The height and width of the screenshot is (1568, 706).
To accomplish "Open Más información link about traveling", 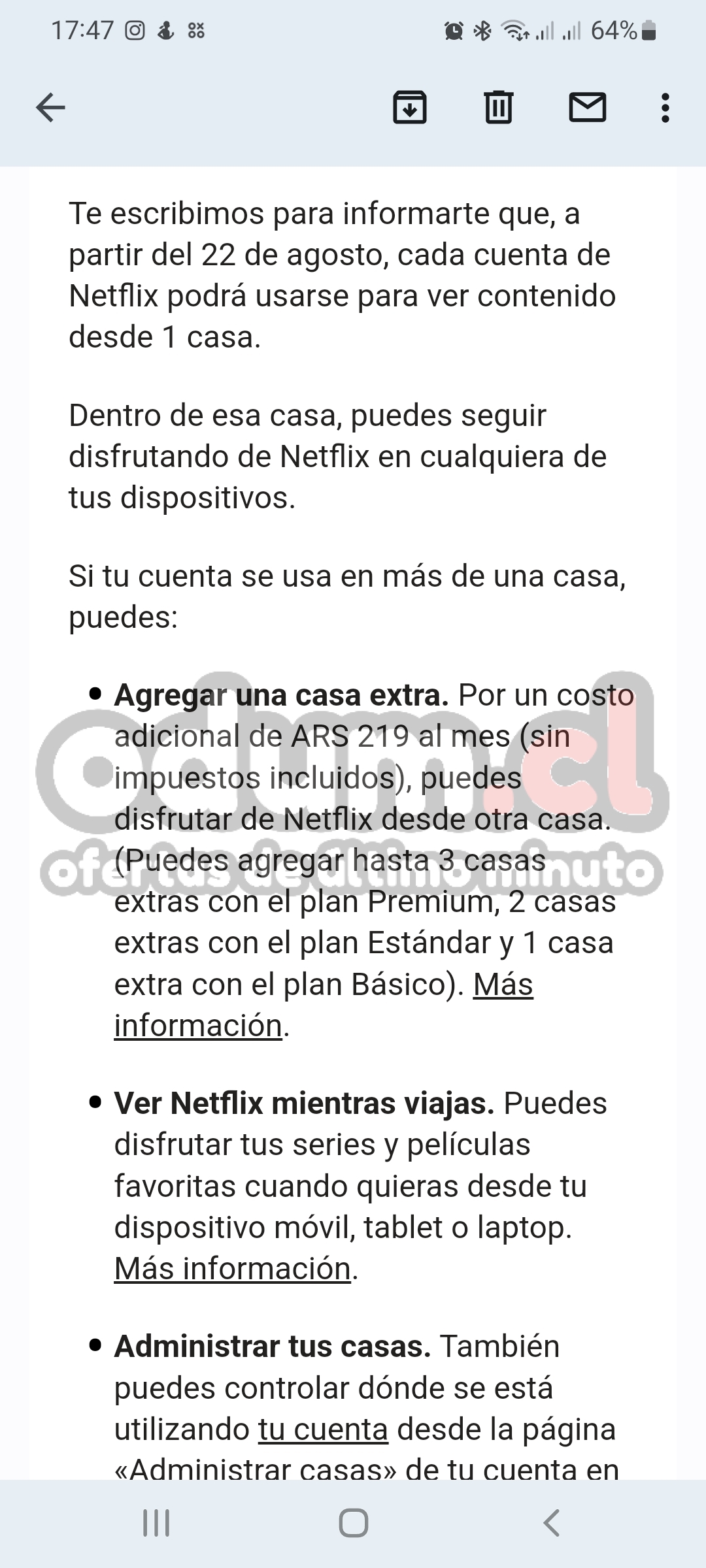I will [x=233, y=1268].
